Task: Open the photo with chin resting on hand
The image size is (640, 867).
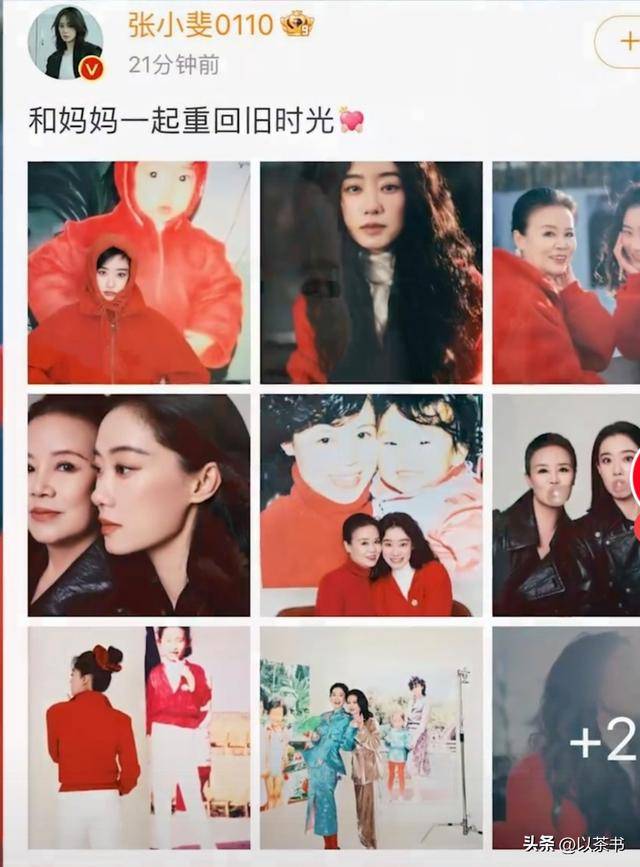Action: click(x=567, y=272)
